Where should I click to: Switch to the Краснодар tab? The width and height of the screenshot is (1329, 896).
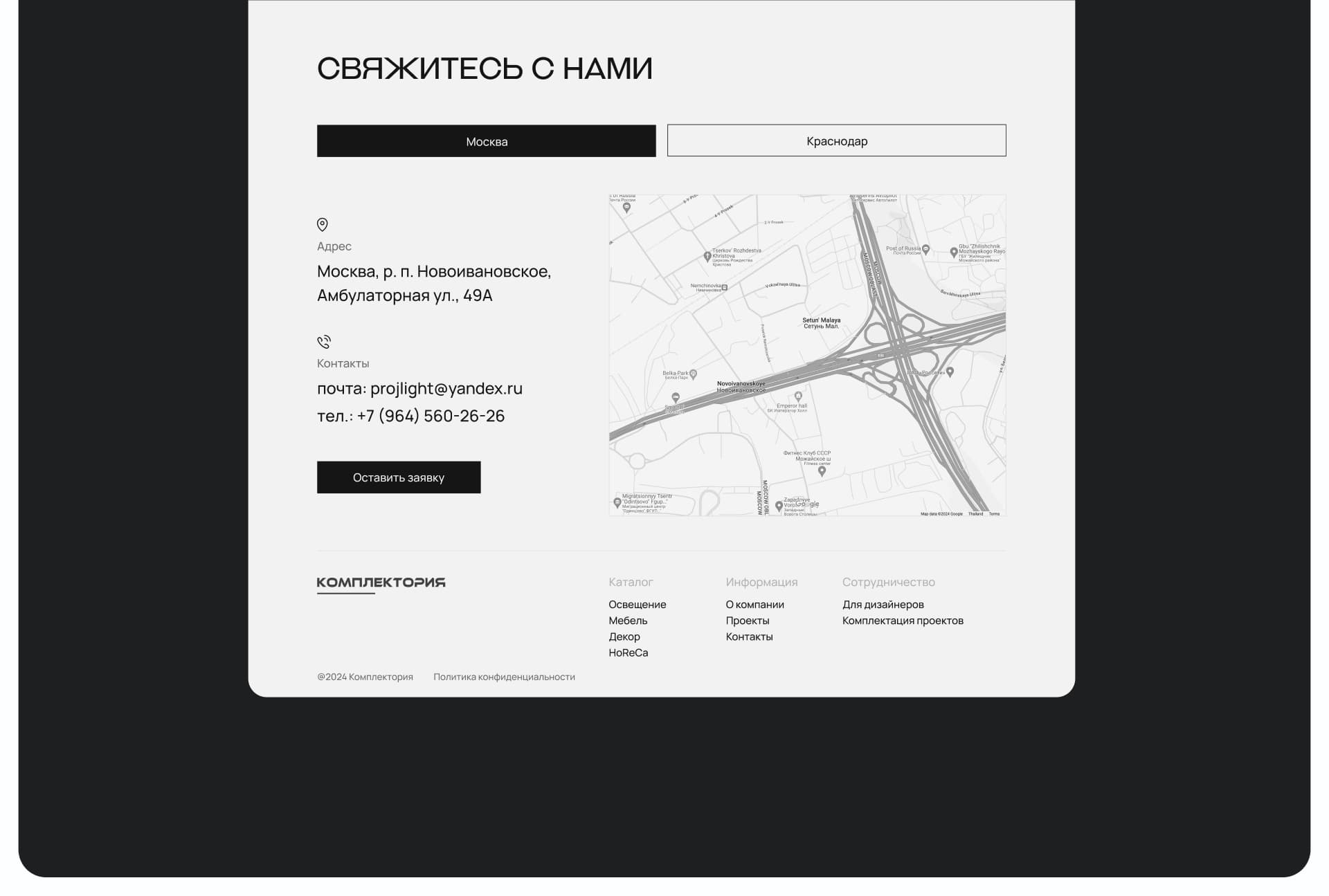pyautogui.click(x=836, y=141)
